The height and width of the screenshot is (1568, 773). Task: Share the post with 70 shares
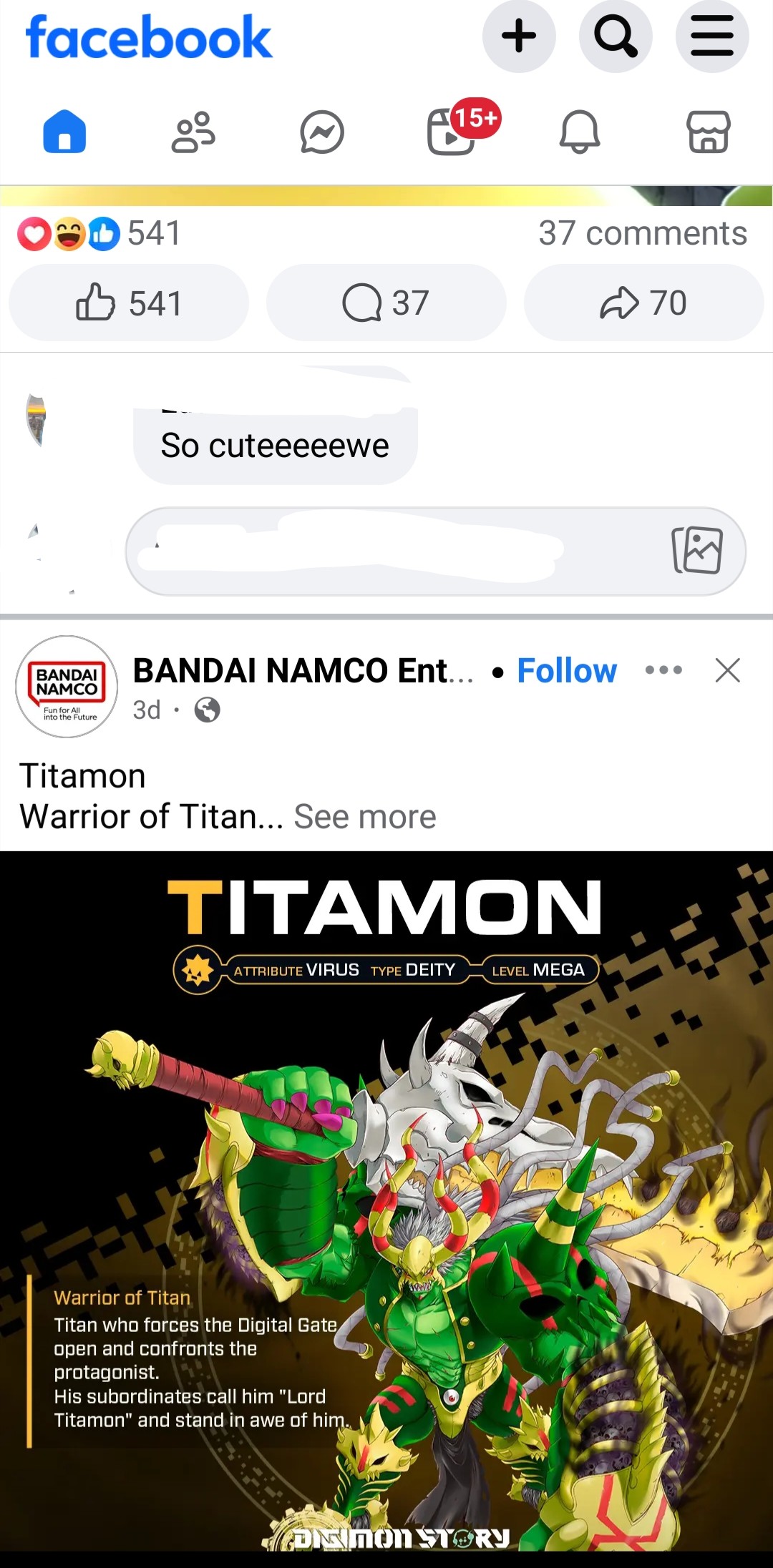pos(643,303)
